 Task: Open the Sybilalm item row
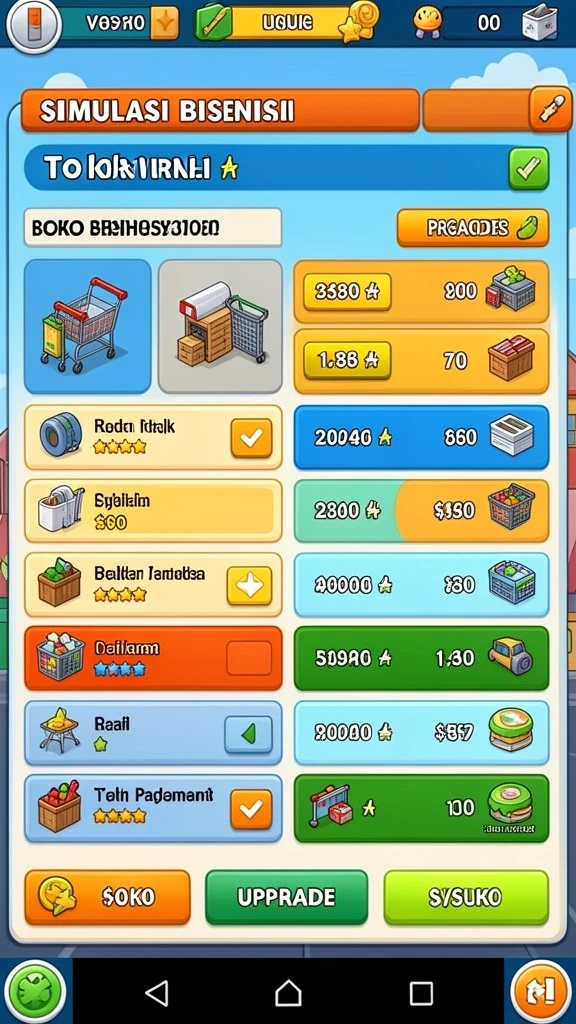(x=153, y=511)
